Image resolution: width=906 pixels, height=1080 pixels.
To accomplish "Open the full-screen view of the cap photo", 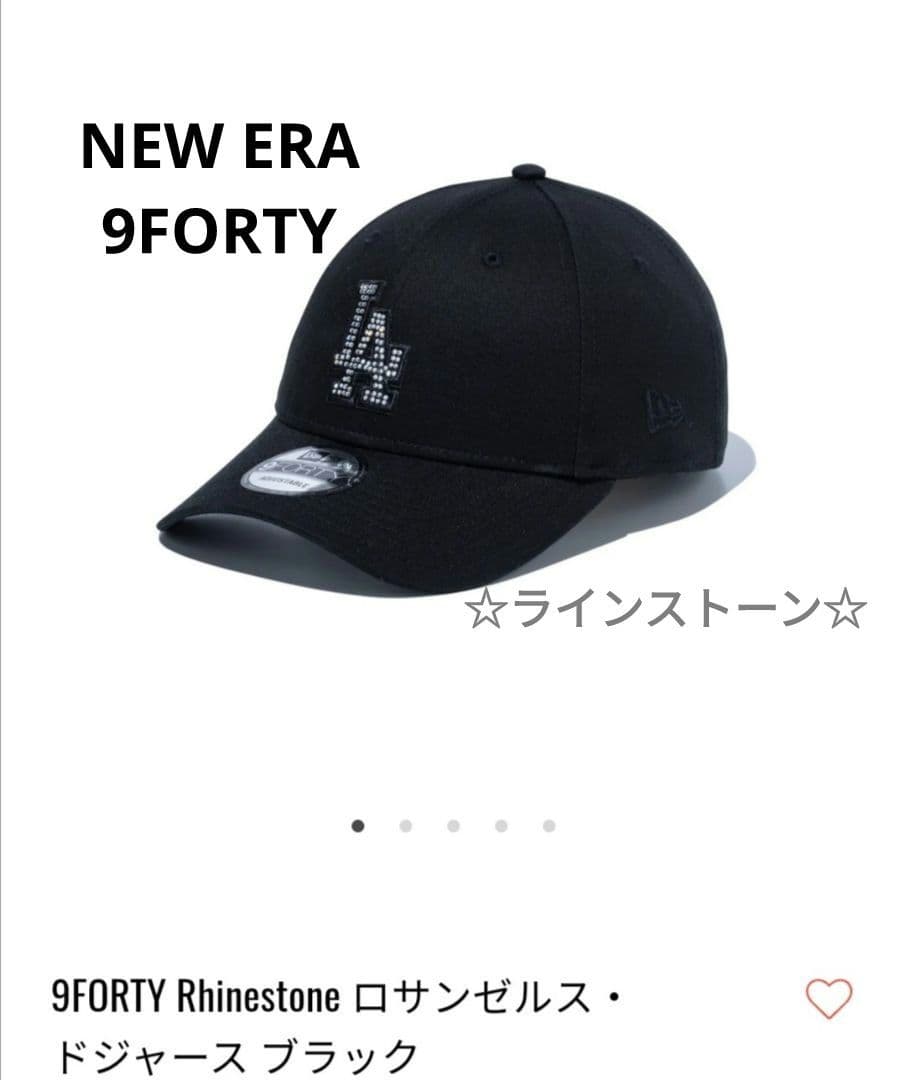I will tap(450, 380).
